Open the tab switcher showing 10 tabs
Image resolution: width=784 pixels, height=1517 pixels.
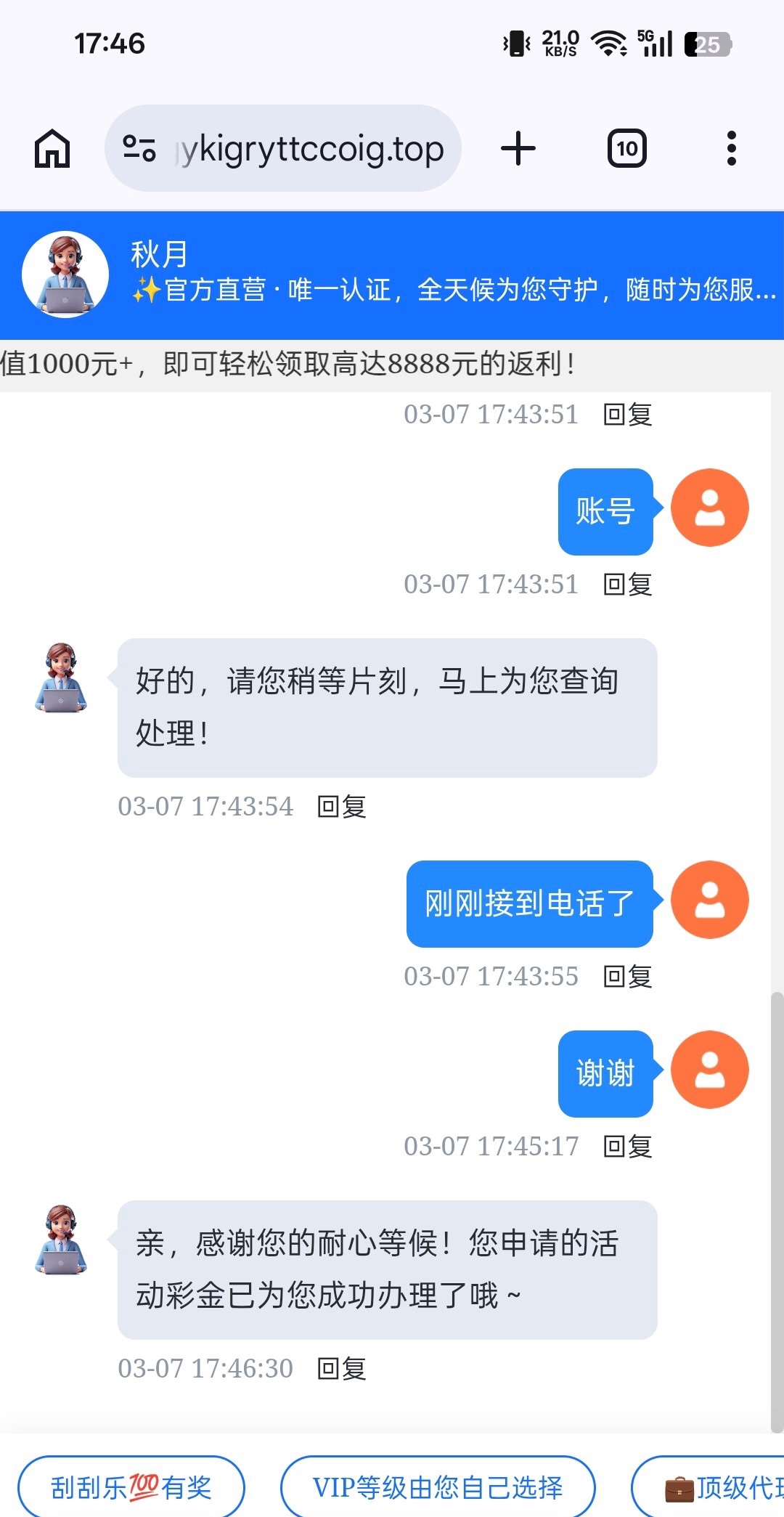coord(626,149)
